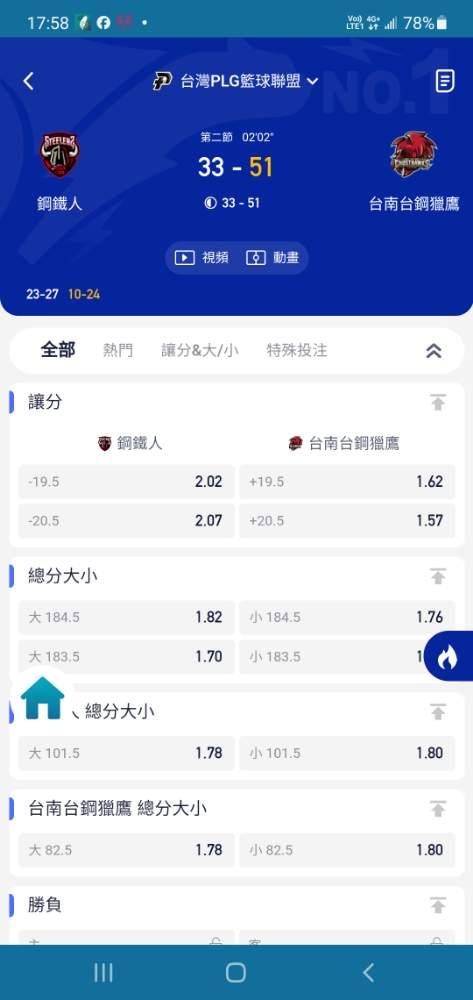This screenshot has height=1000, width=473.
Task: Go back using the top-left arrow
Action: pyautogui.click(x=28, y=81)
